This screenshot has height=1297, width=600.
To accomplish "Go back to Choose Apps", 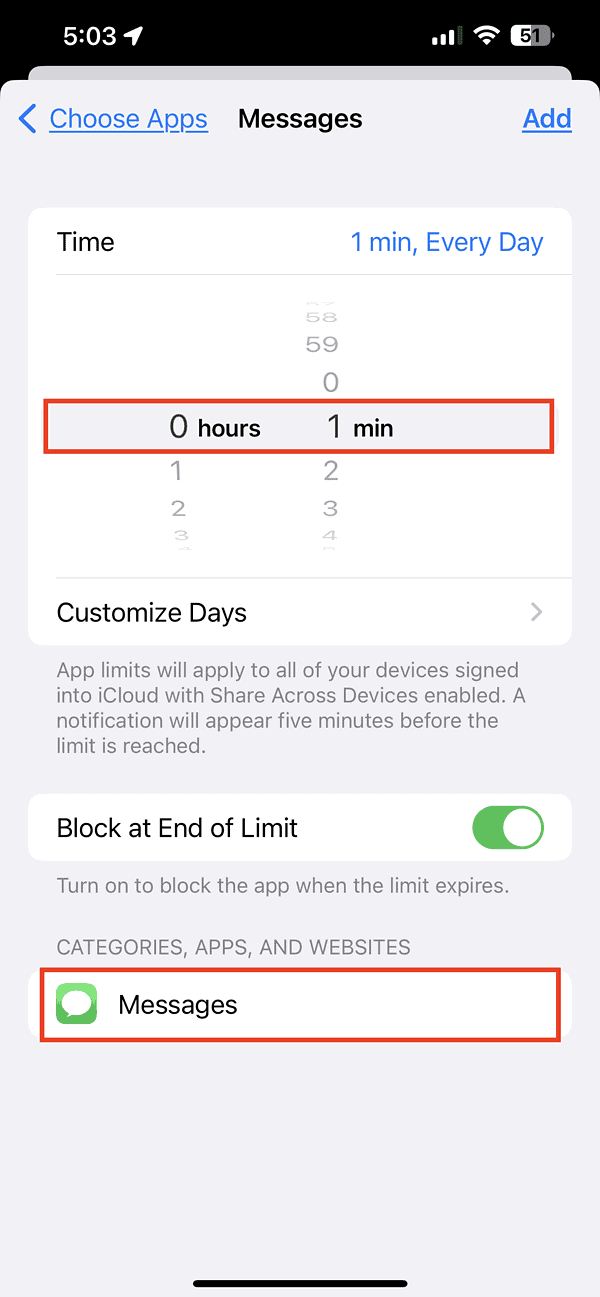I will [x=113, y=119].
